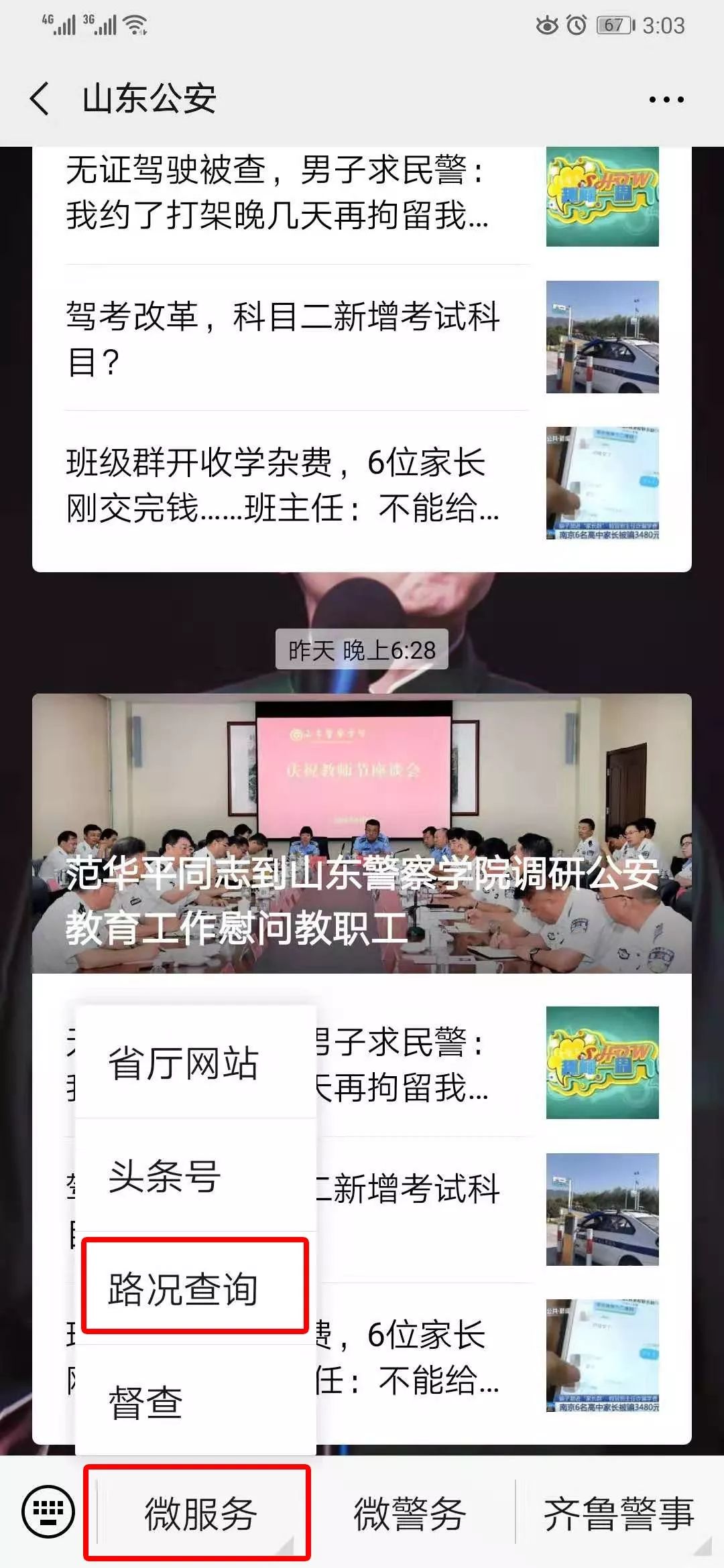724x1568 pixels.
Task: Select 督查 from the popup menu
Action: [x=146, y=1402]
